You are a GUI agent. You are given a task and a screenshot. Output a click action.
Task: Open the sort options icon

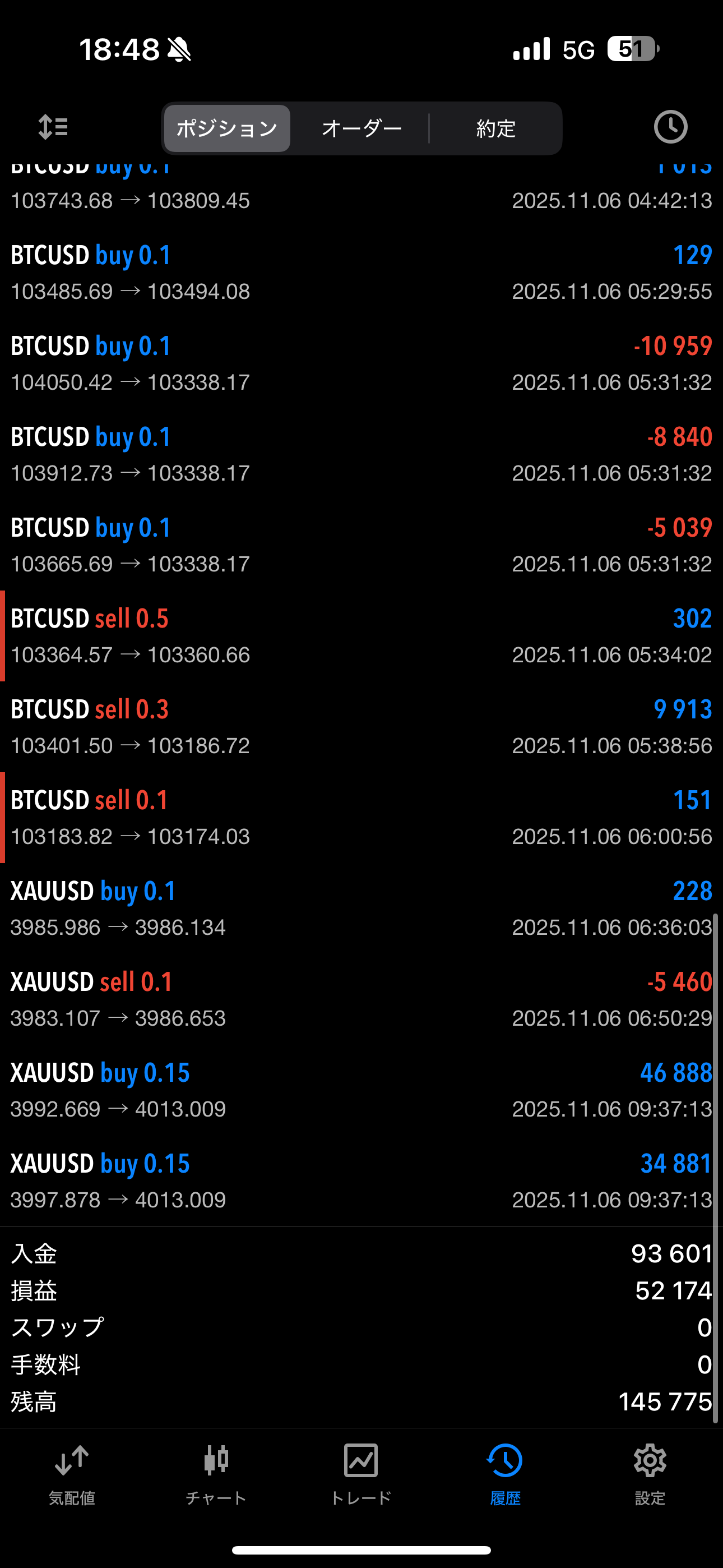[53, 128]
